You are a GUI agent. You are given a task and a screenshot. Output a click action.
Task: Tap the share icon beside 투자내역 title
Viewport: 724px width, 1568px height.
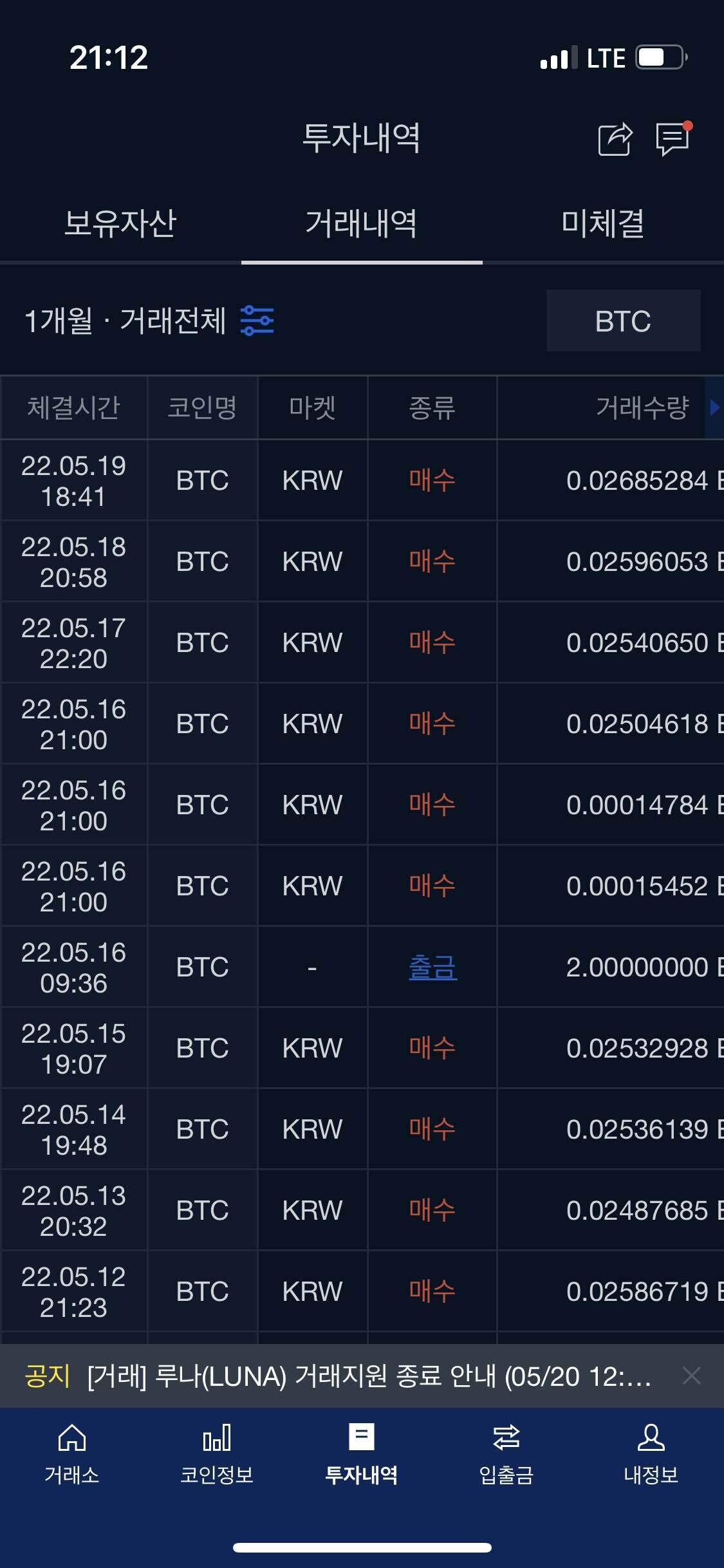tap(616, 141)
